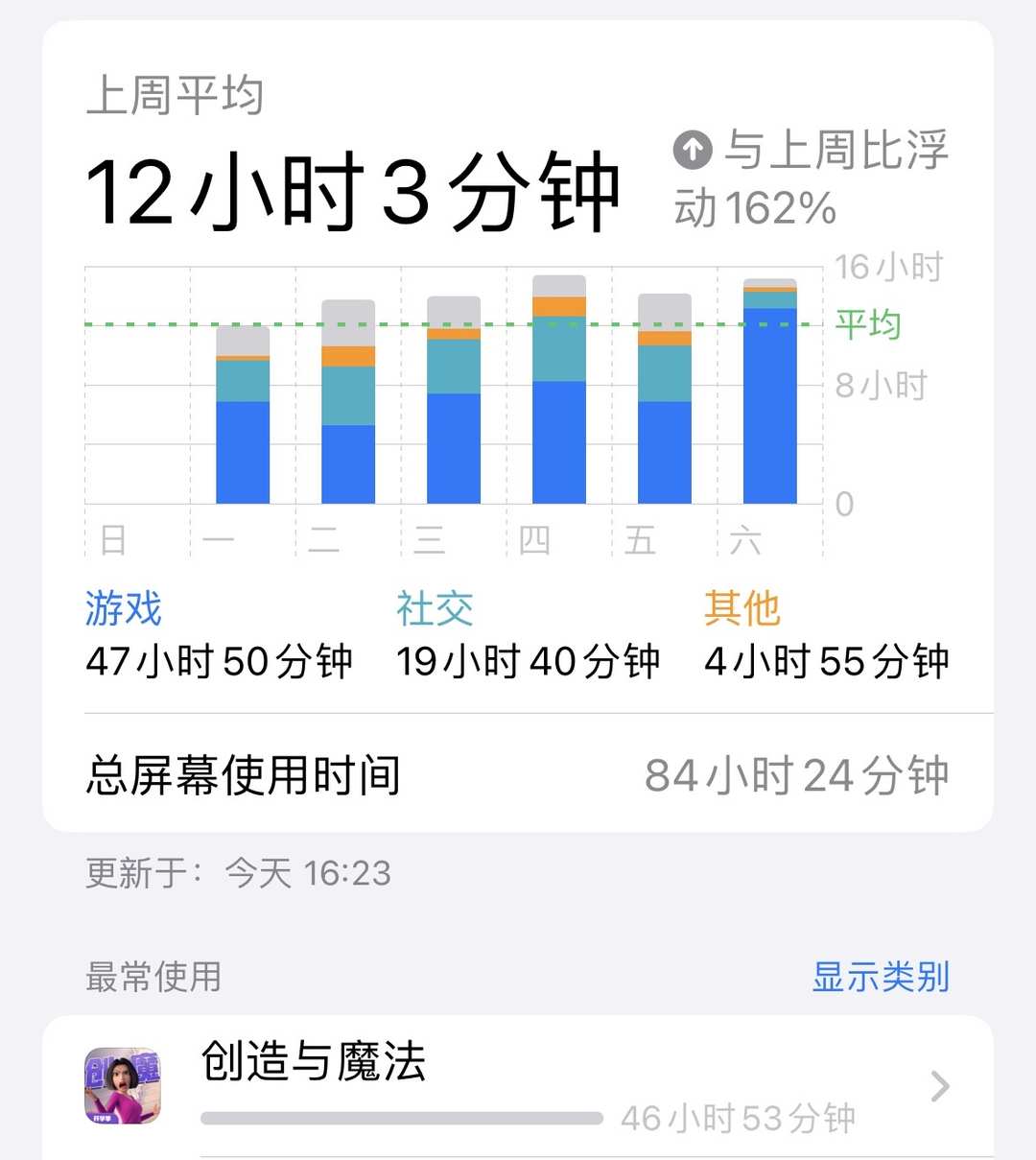Select the bar for 周一 in the chart
This screenshot has height=1160, width=1036.
[243, 415]
